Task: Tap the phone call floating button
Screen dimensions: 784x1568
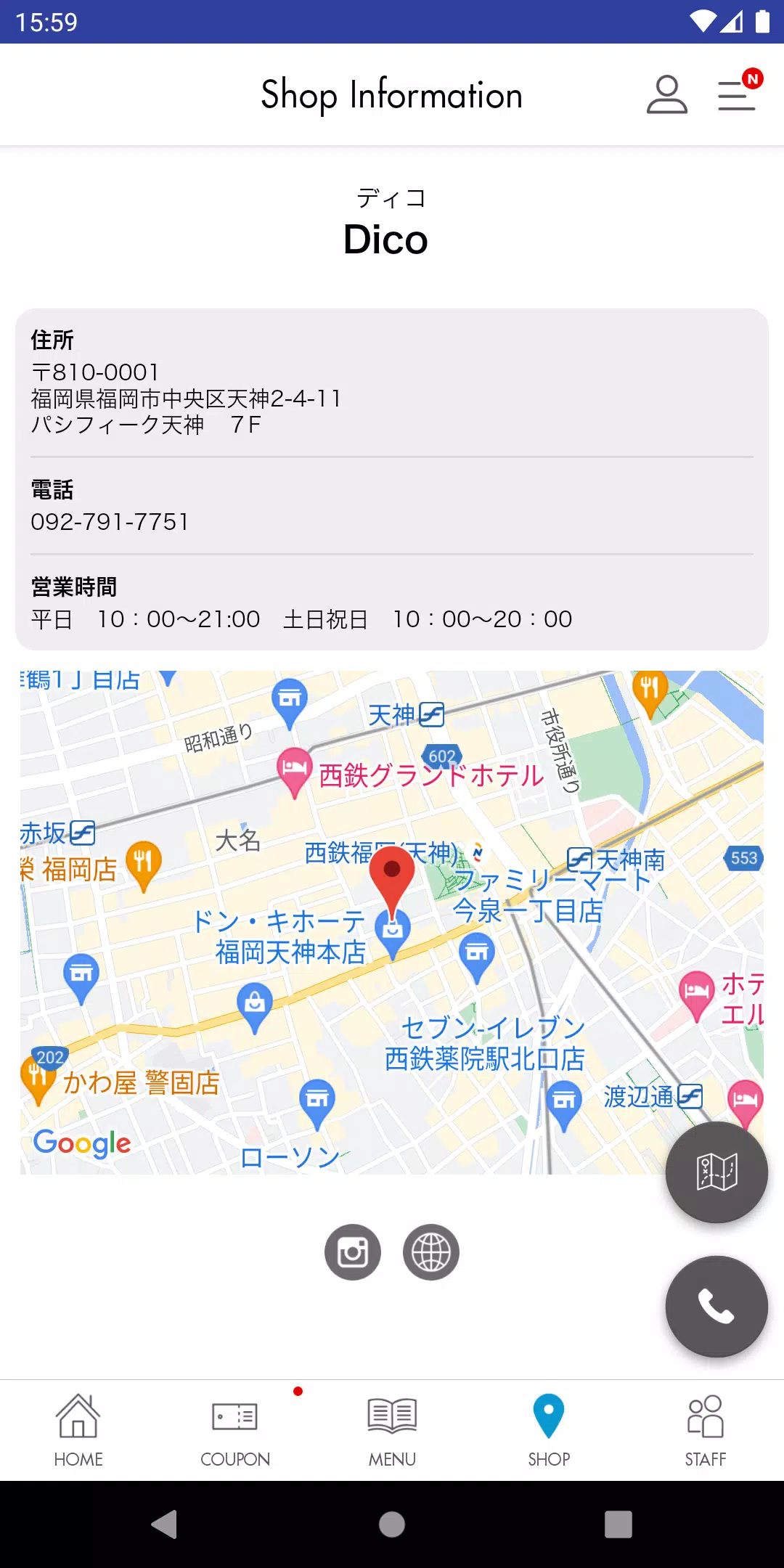Action: tap(716, 1306)
